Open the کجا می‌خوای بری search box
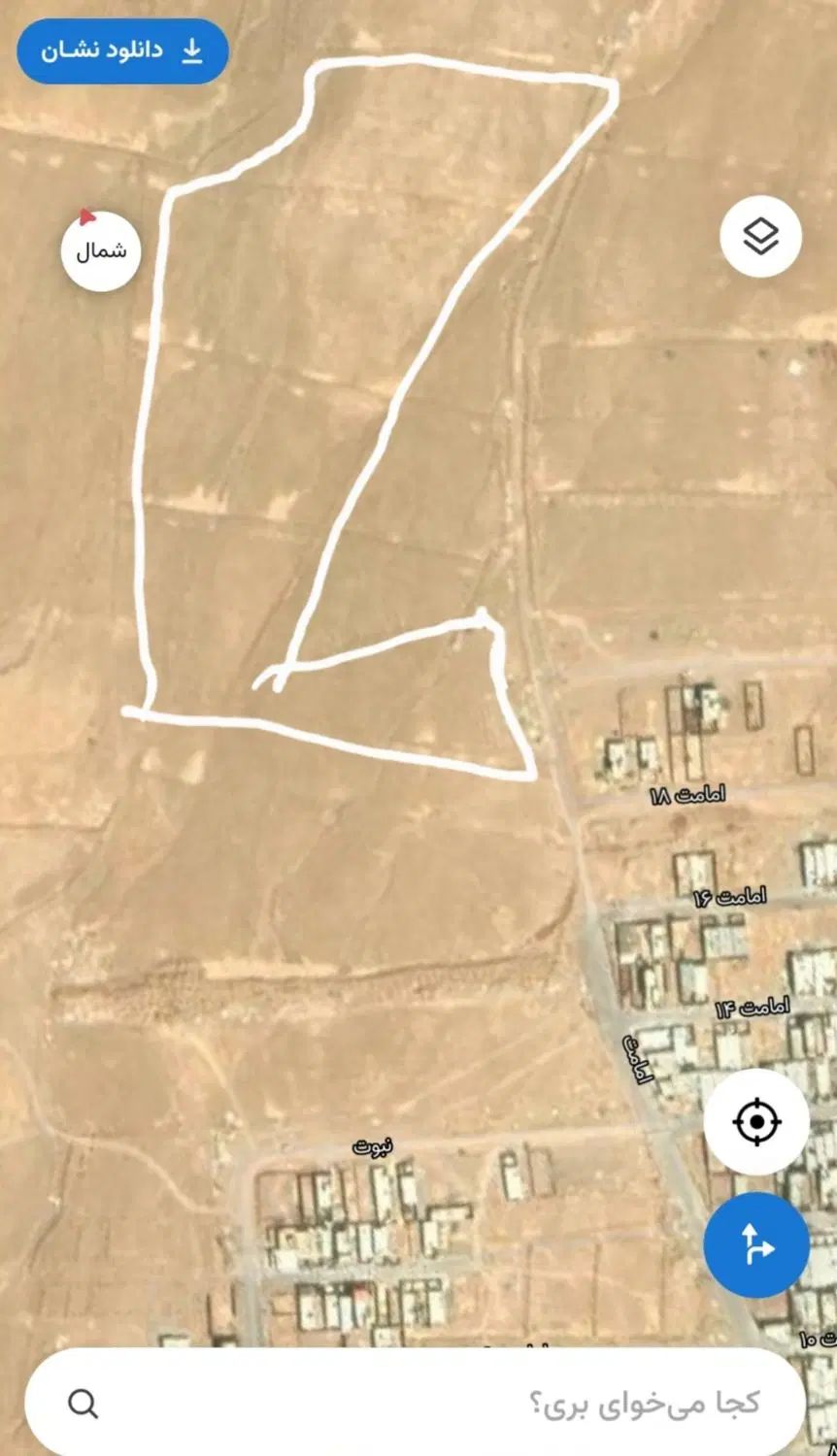837x1456 pixels. [418, 1402]
